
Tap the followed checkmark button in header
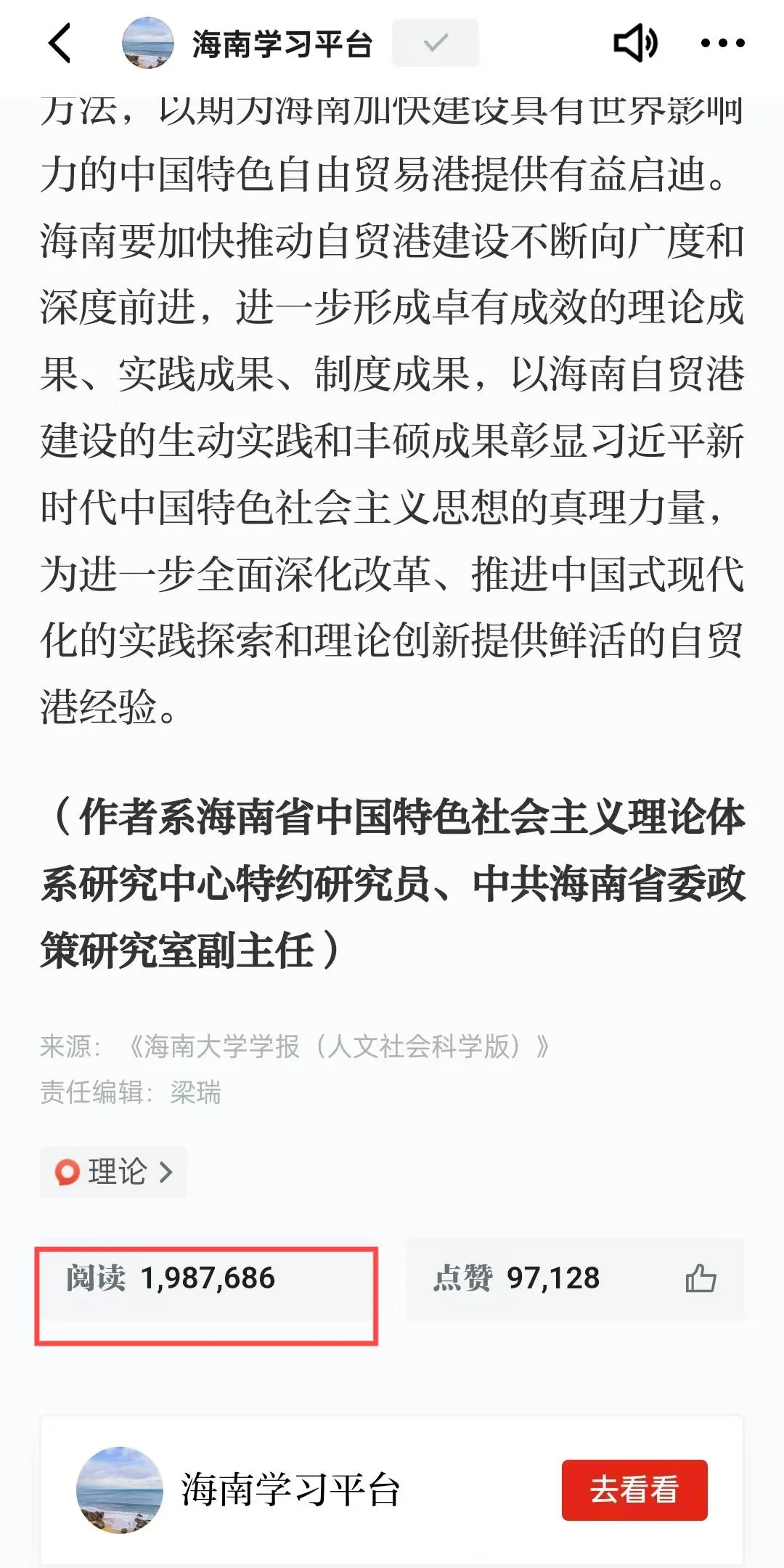(x=435, y=44)
